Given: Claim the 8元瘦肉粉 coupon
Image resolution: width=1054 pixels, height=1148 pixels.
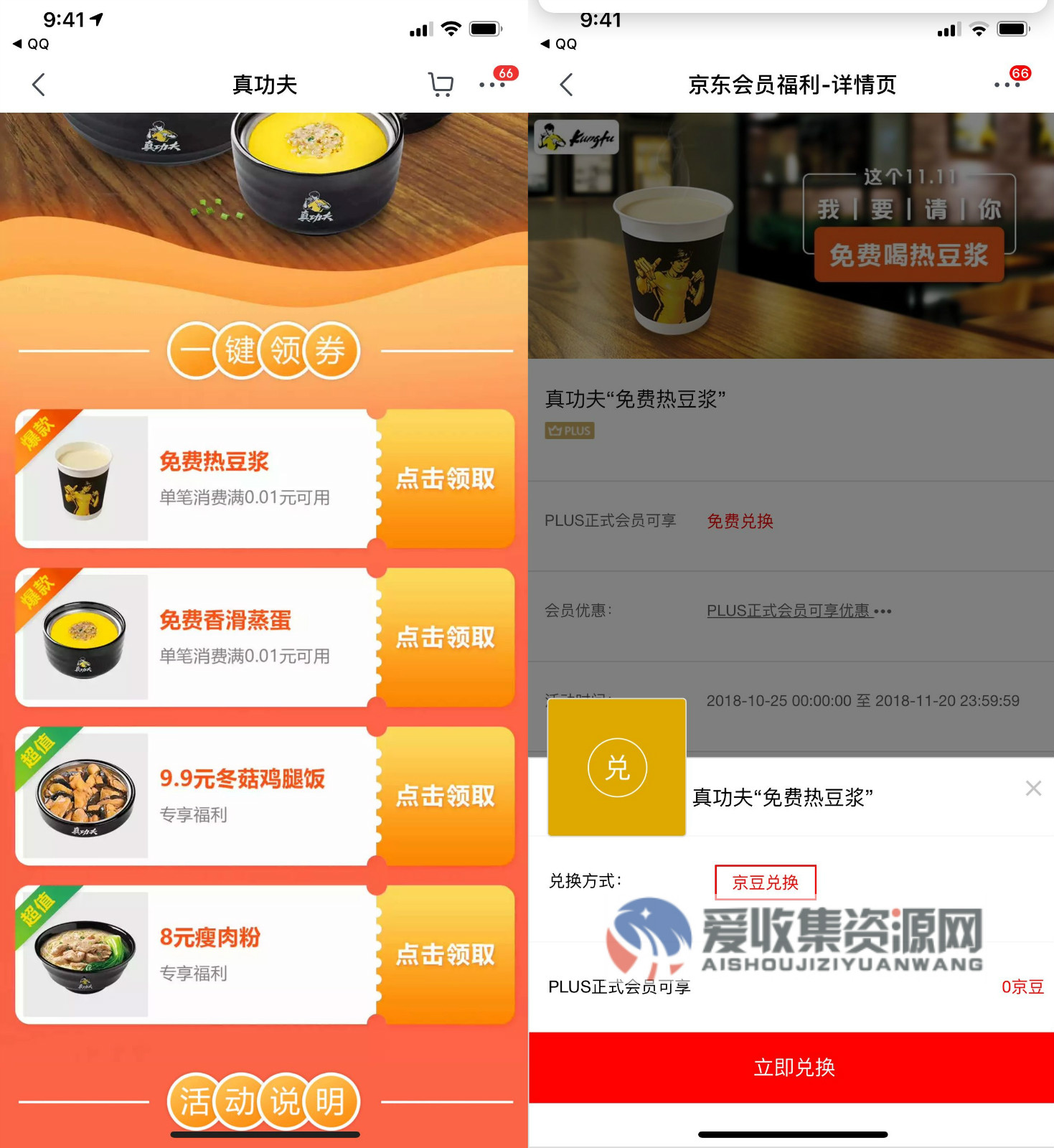Looking at the screenshot, I should point(445,954).
